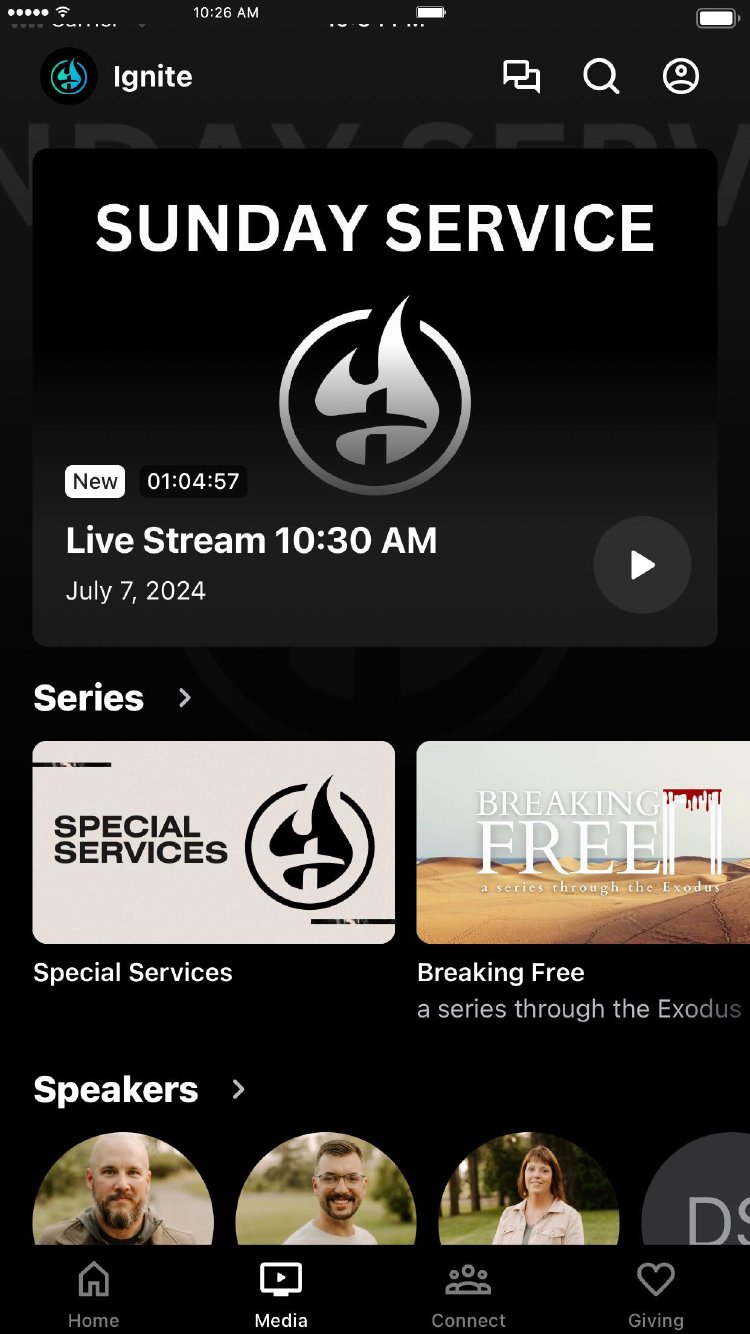Switch to the Giving tab
750x1334 pixels.
tap(656, 1293)
